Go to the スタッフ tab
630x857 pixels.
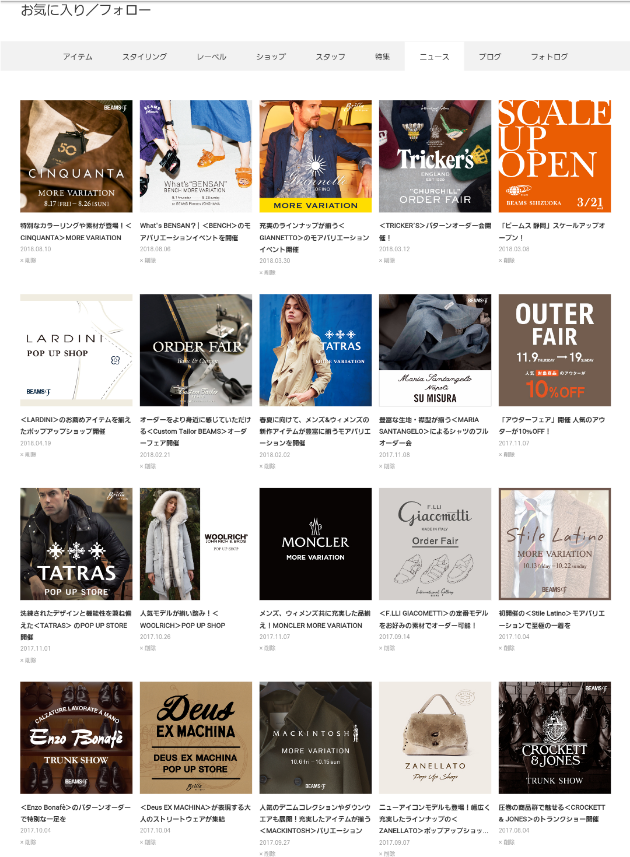pos(330,57)
